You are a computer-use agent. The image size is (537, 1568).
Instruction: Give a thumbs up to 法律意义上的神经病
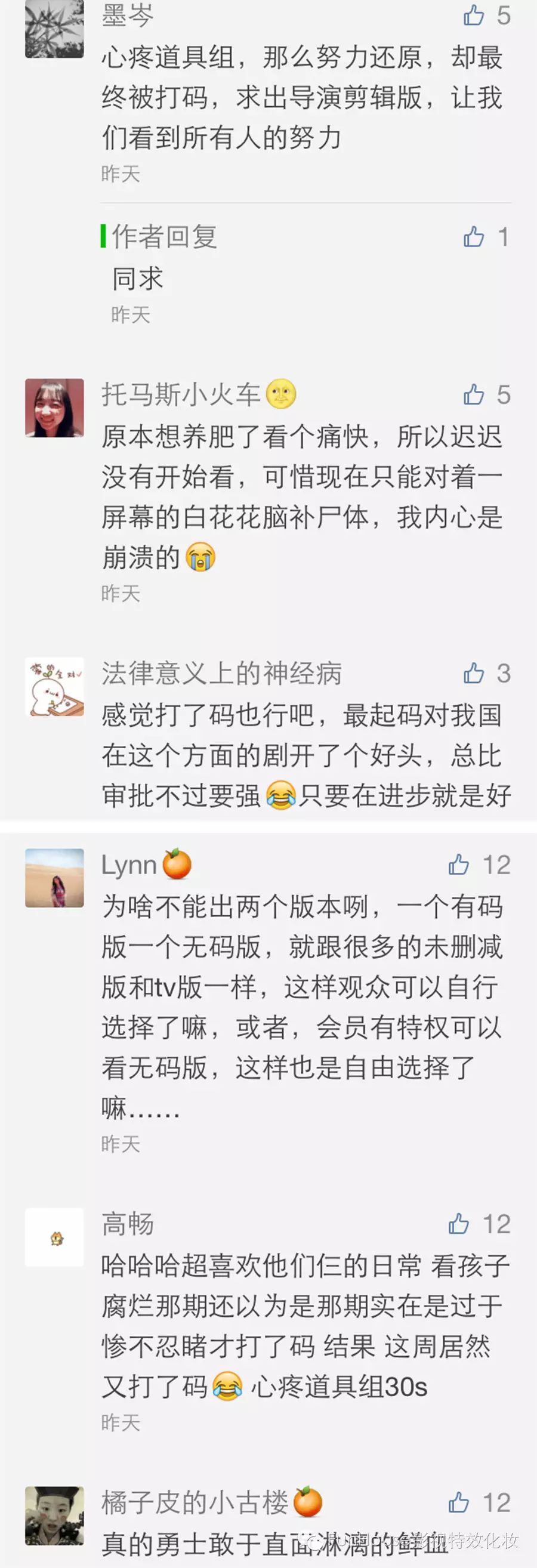point(474,673)
